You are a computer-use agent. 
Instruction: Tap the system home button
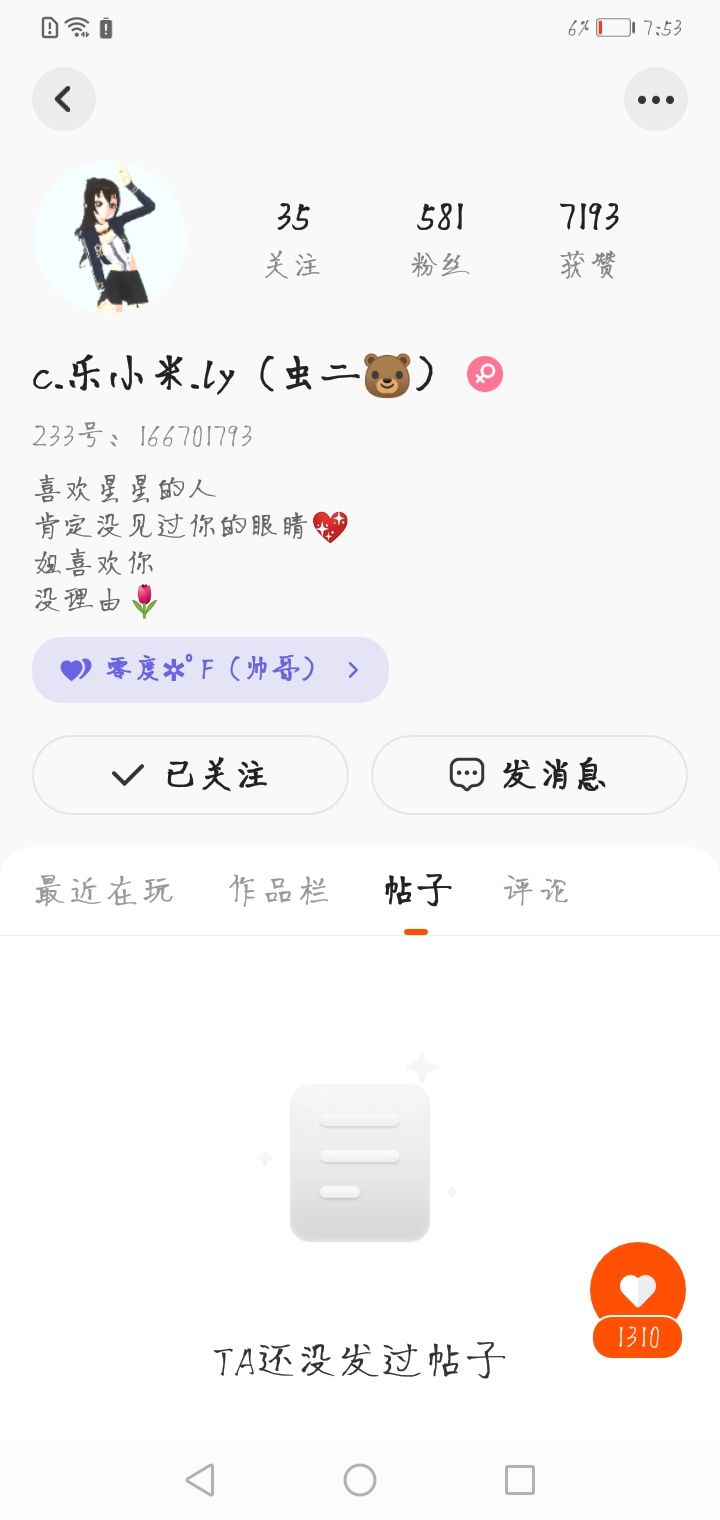(x=360, y=1480)
